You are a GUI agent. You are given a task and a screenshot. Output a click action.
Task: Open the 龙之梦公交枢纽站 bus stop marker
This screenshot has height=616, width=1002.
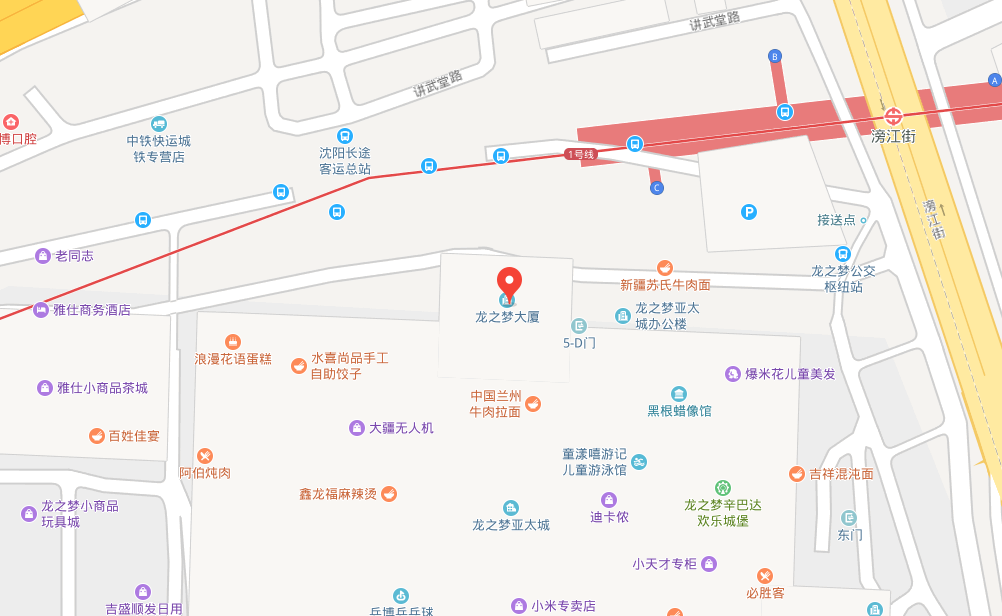[x=843, y=254]
